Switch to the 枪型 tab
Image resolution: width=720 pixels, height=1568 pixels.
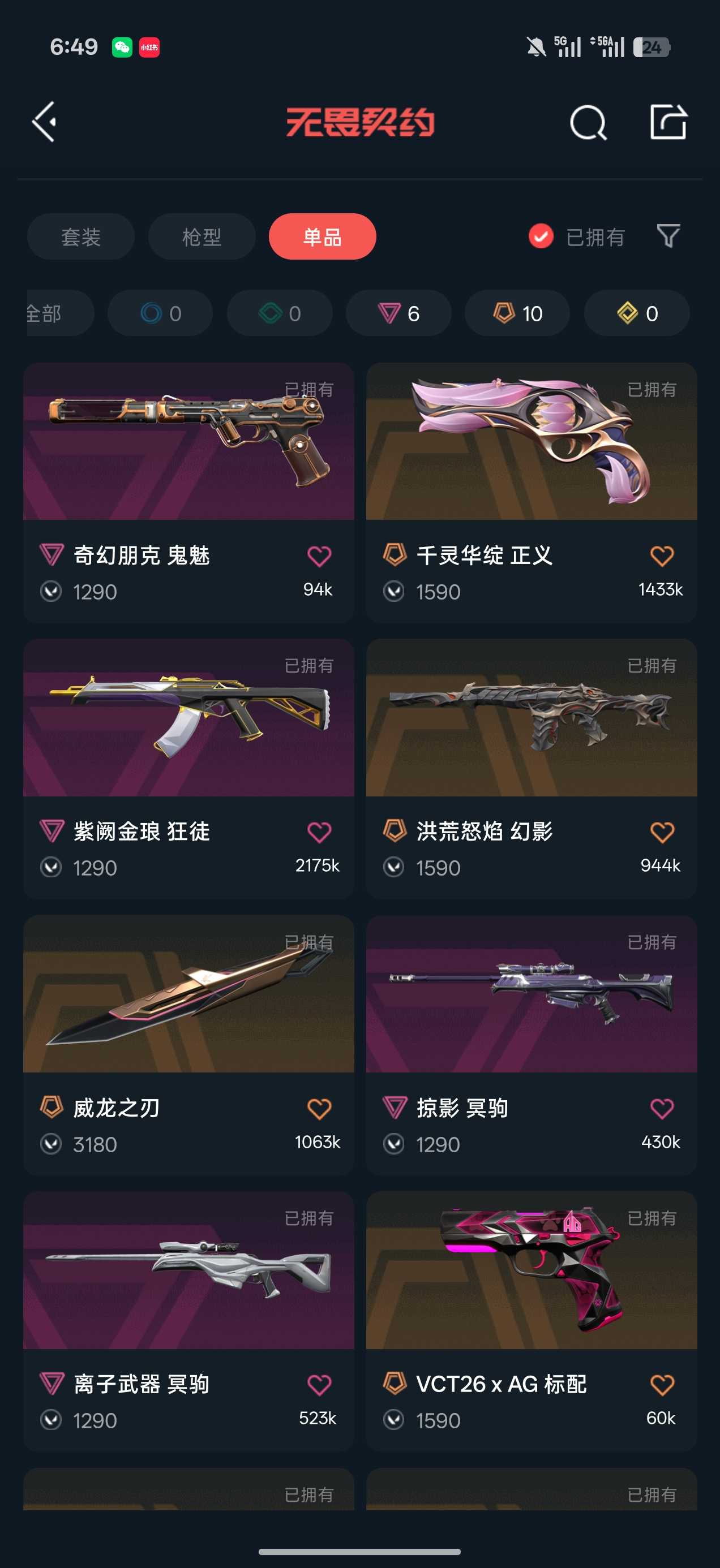(x=202, y=237)
